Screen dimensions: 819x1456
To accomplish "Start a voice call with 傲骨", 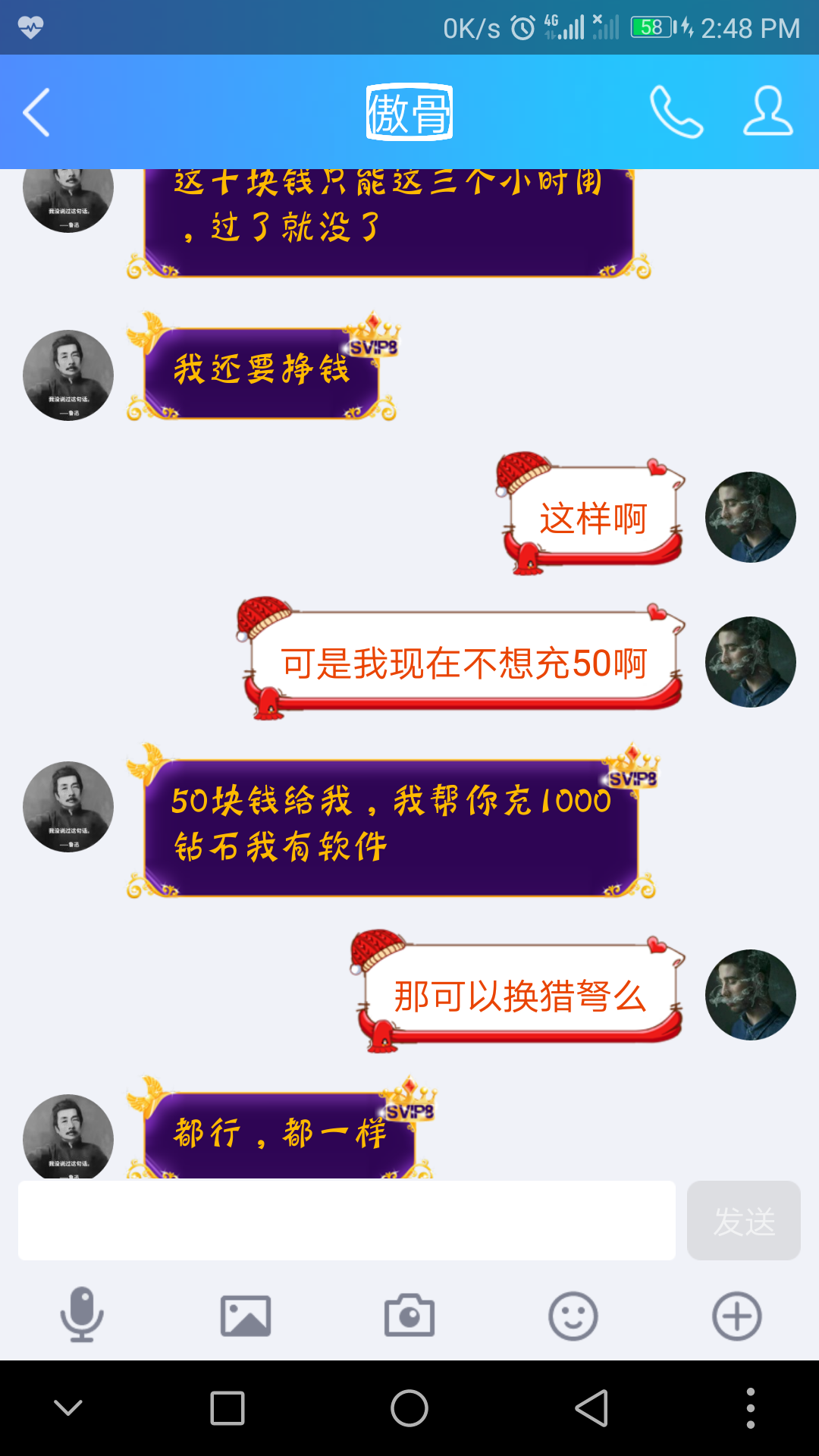I will click(676, 112).
